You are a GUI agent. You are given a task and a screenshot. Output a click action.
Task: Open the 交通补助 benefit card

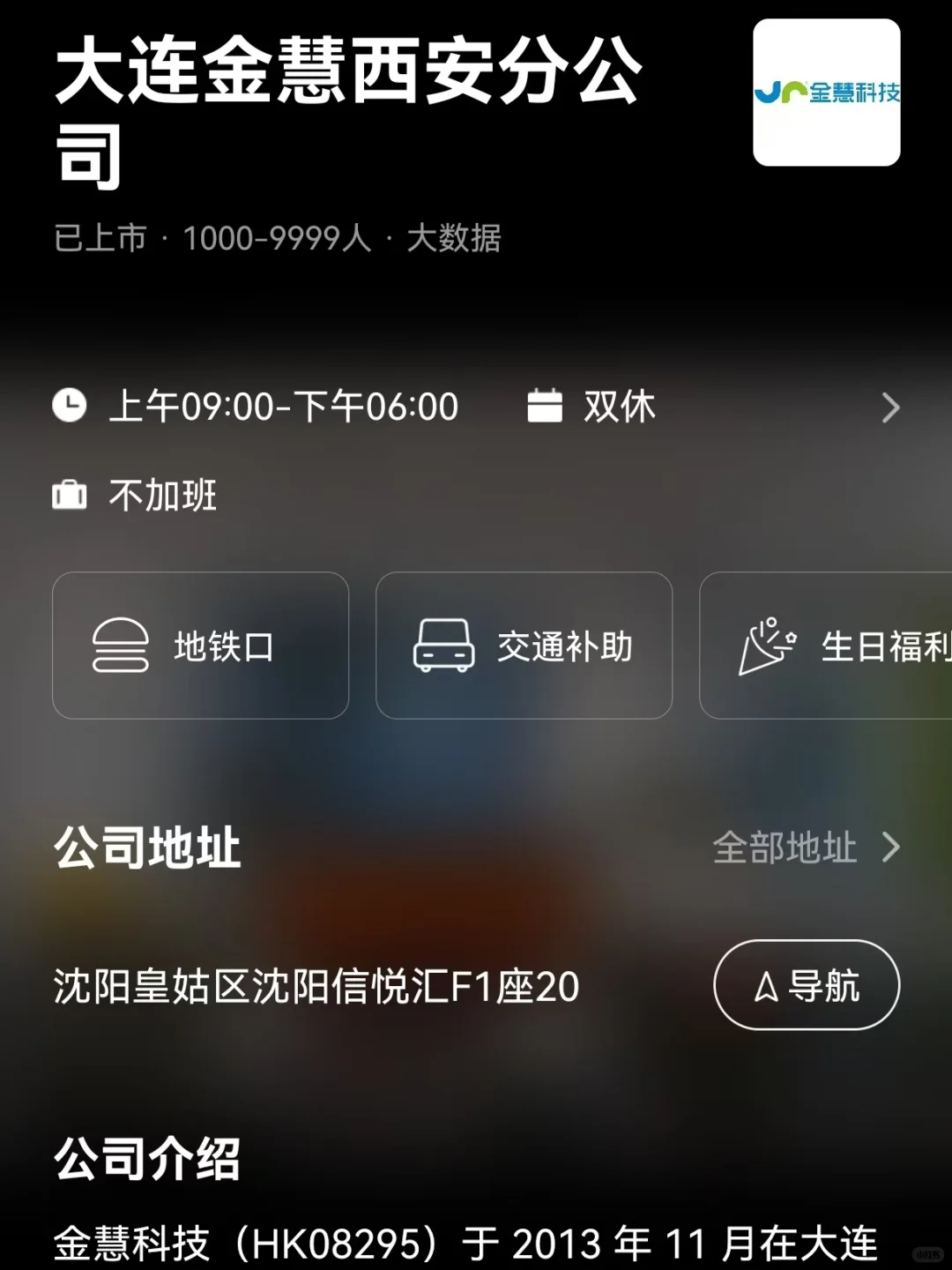pos(524,646)
